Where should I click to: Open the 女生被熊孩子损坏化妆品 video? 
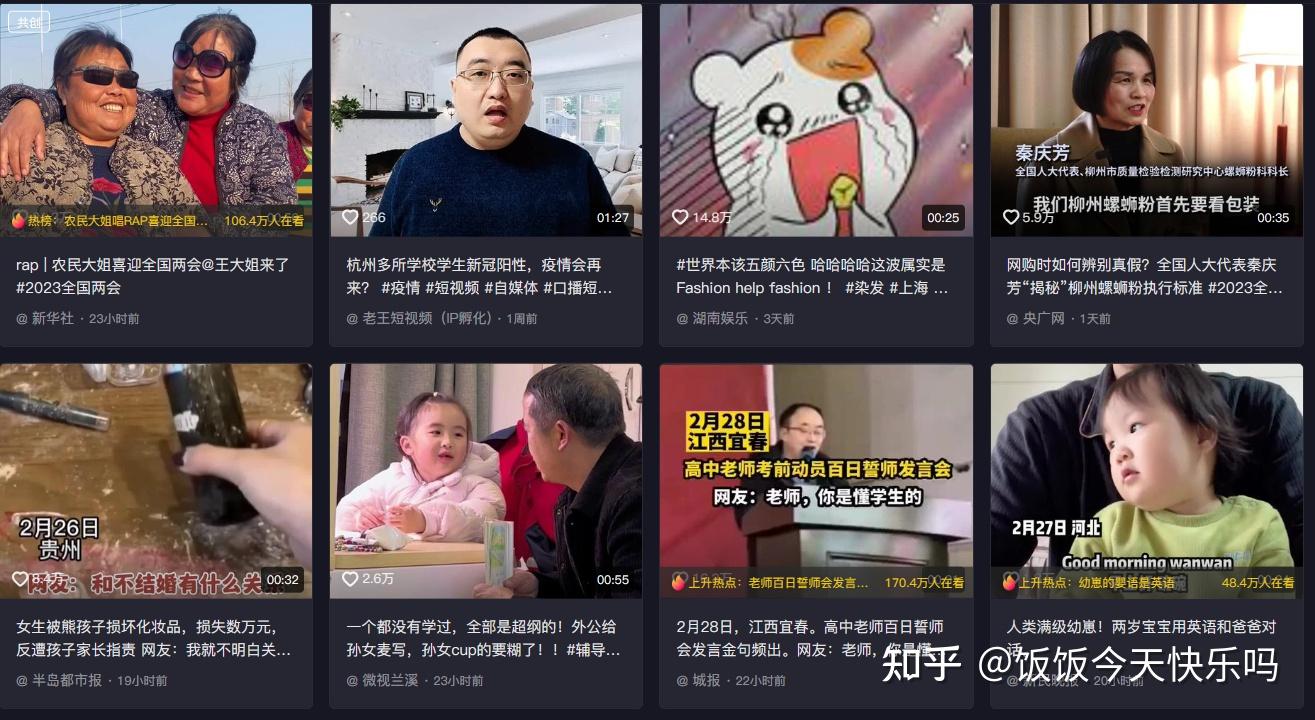pos(156,480)
